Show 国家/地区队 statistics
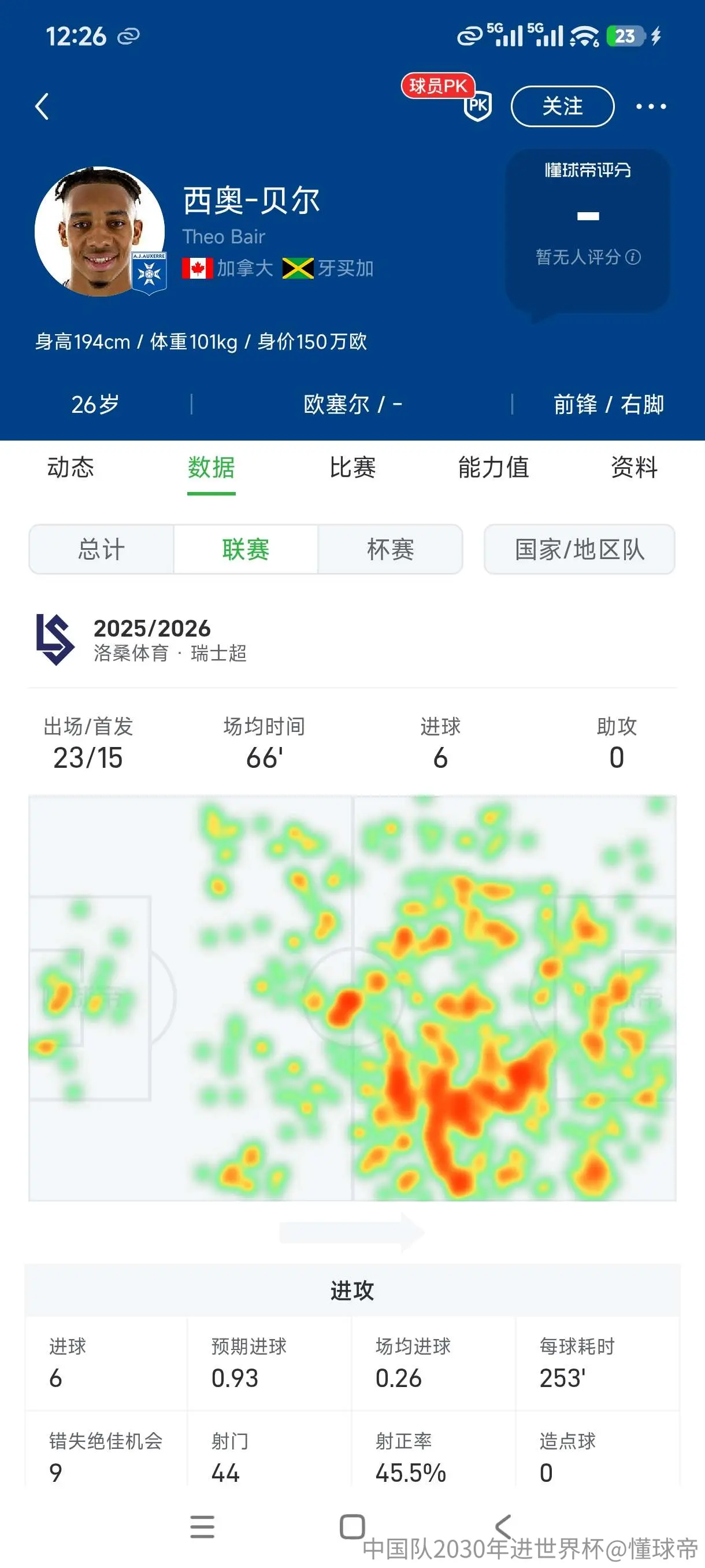The width and height of the screenshot is (705, 1568). click(579, 549)
